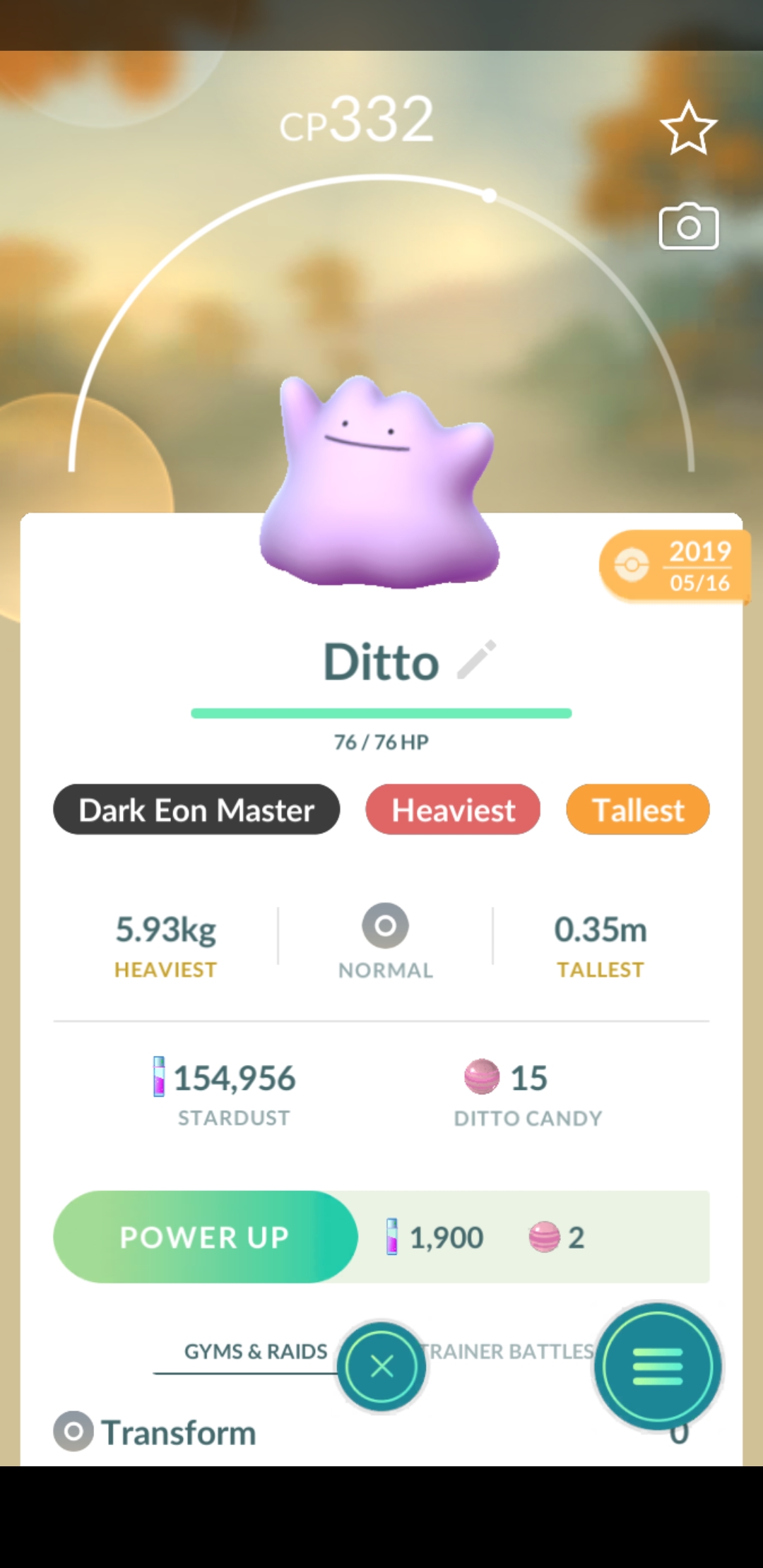Tap the Tallest tag chip
Screen dimensions: 763x1568
pos(637,809)
